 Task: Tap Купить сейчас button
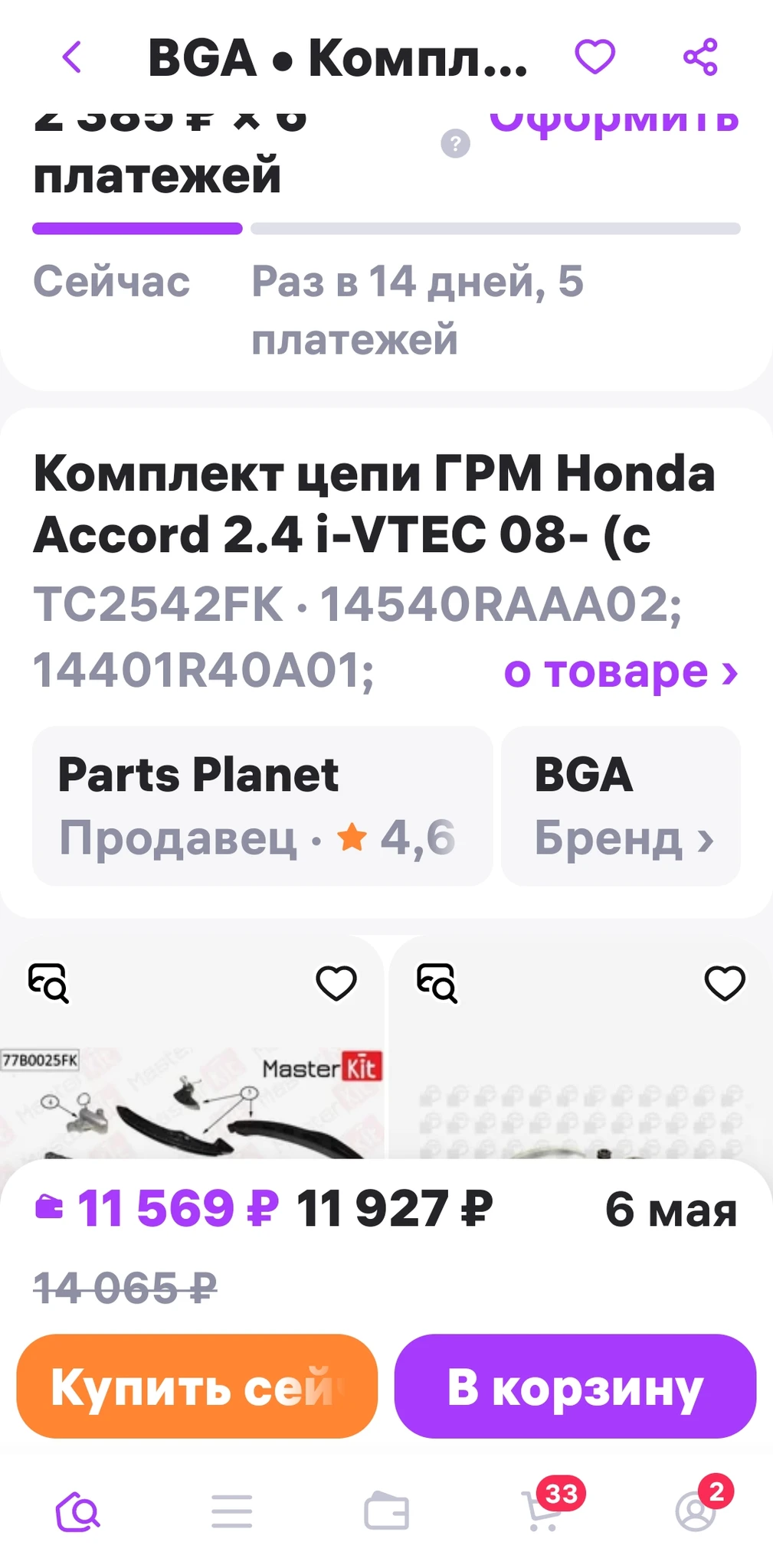[197, 1387]
